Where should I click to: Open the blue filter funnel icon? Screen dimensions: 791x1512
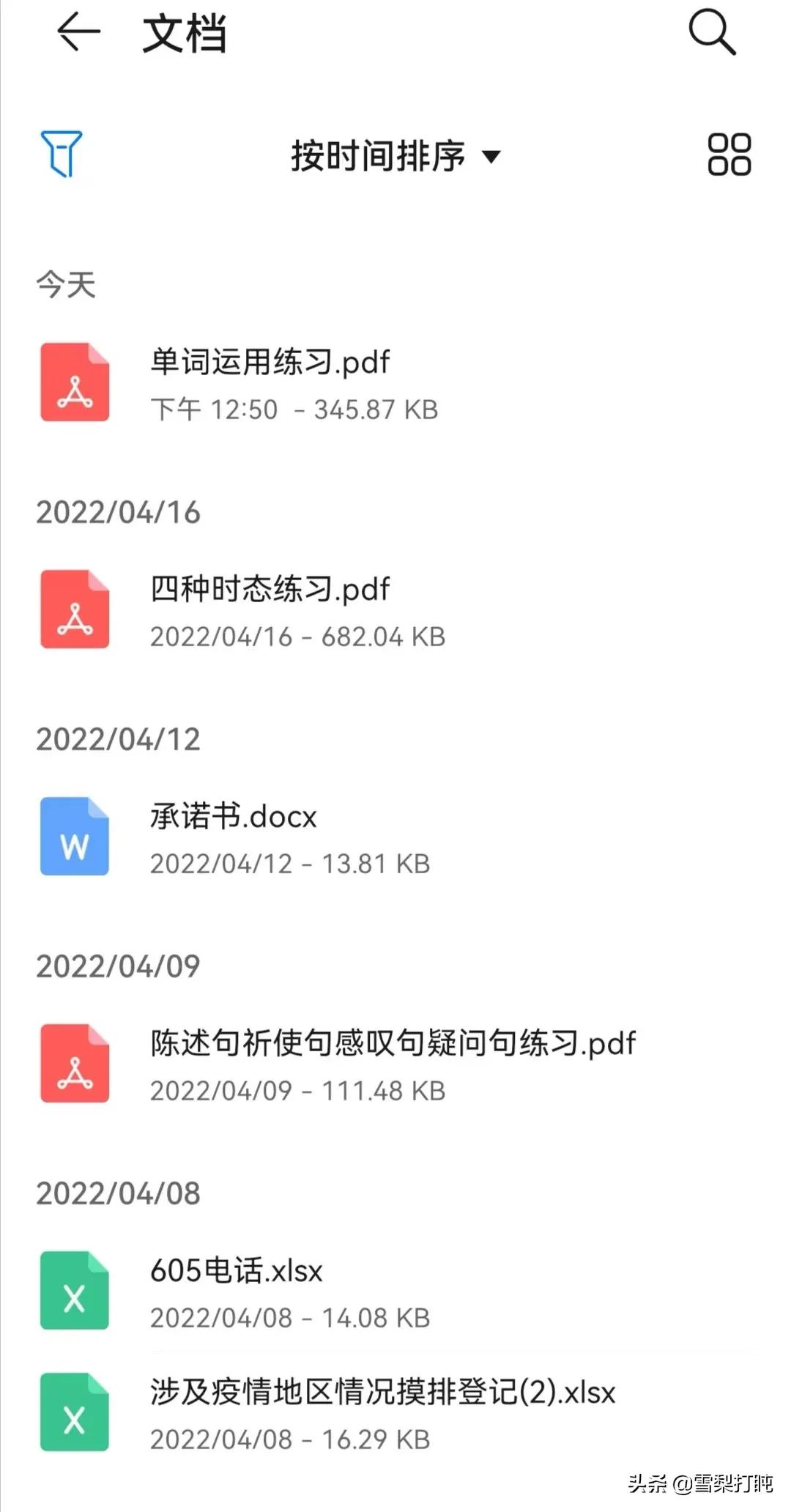62,154
